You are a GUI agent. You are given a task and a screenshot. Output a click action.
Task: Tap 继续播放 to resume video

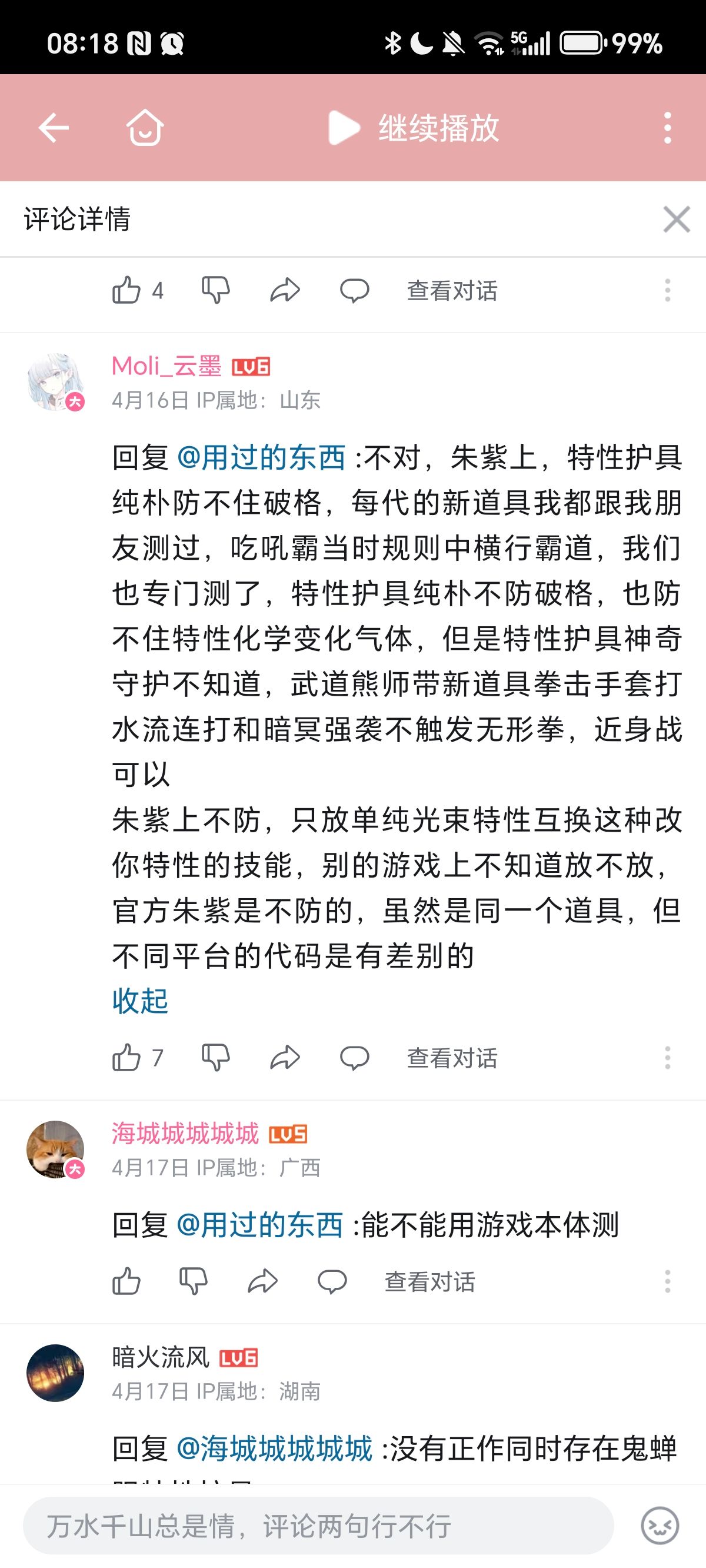(414, 128)
